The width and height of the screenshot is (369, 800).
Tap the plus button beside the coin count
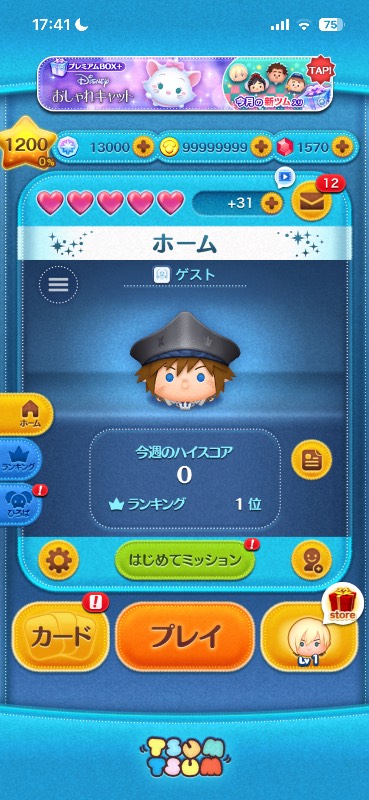261,147
